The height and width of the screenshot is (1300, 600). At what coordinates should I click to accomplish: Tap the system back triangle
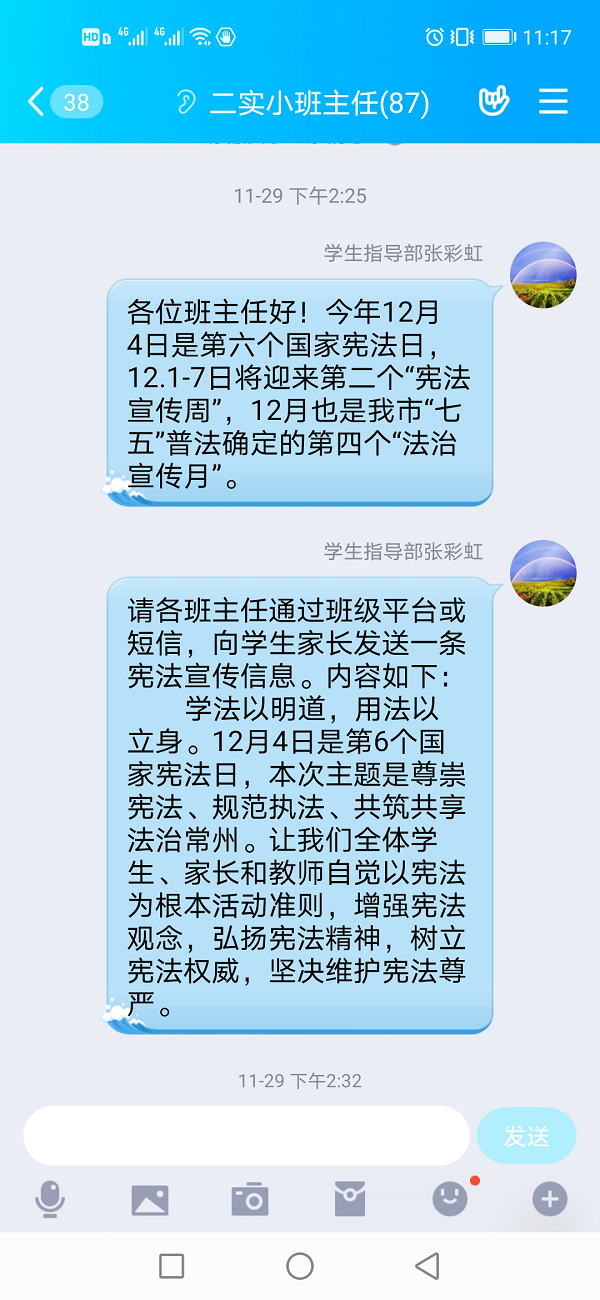tap(428, 1266)
